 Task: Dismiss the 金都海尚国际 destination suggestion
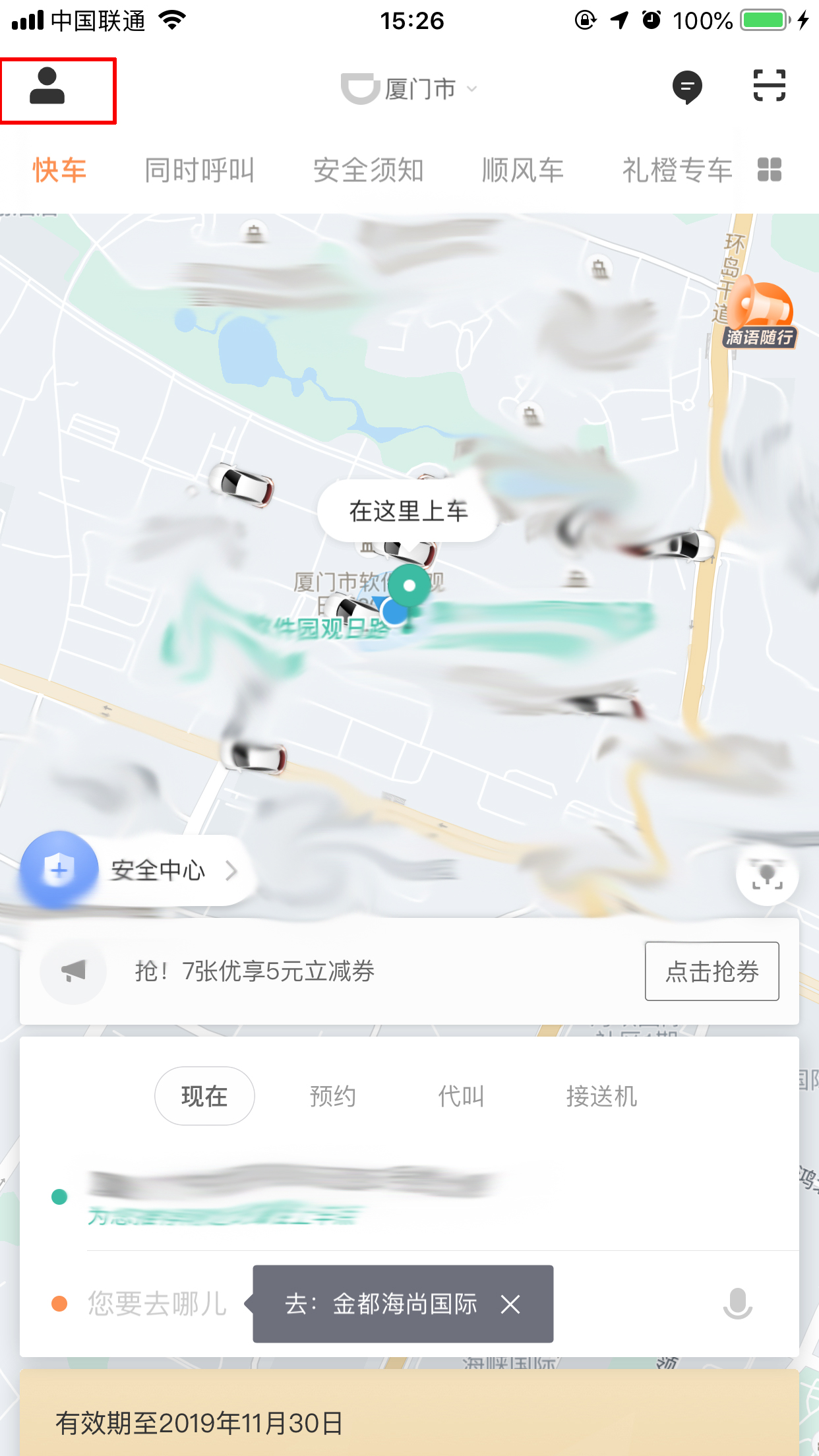(x=510, y=1304)
